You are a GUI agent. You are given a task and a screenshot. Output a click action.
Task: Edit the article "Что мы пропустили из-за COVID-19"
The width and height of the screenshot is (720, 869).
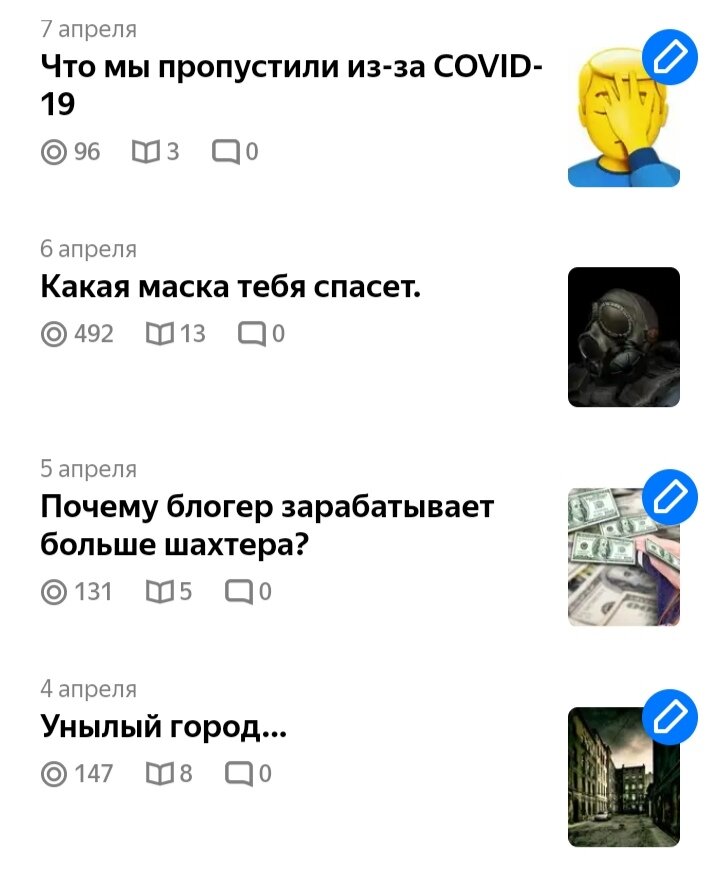point(669,57)
